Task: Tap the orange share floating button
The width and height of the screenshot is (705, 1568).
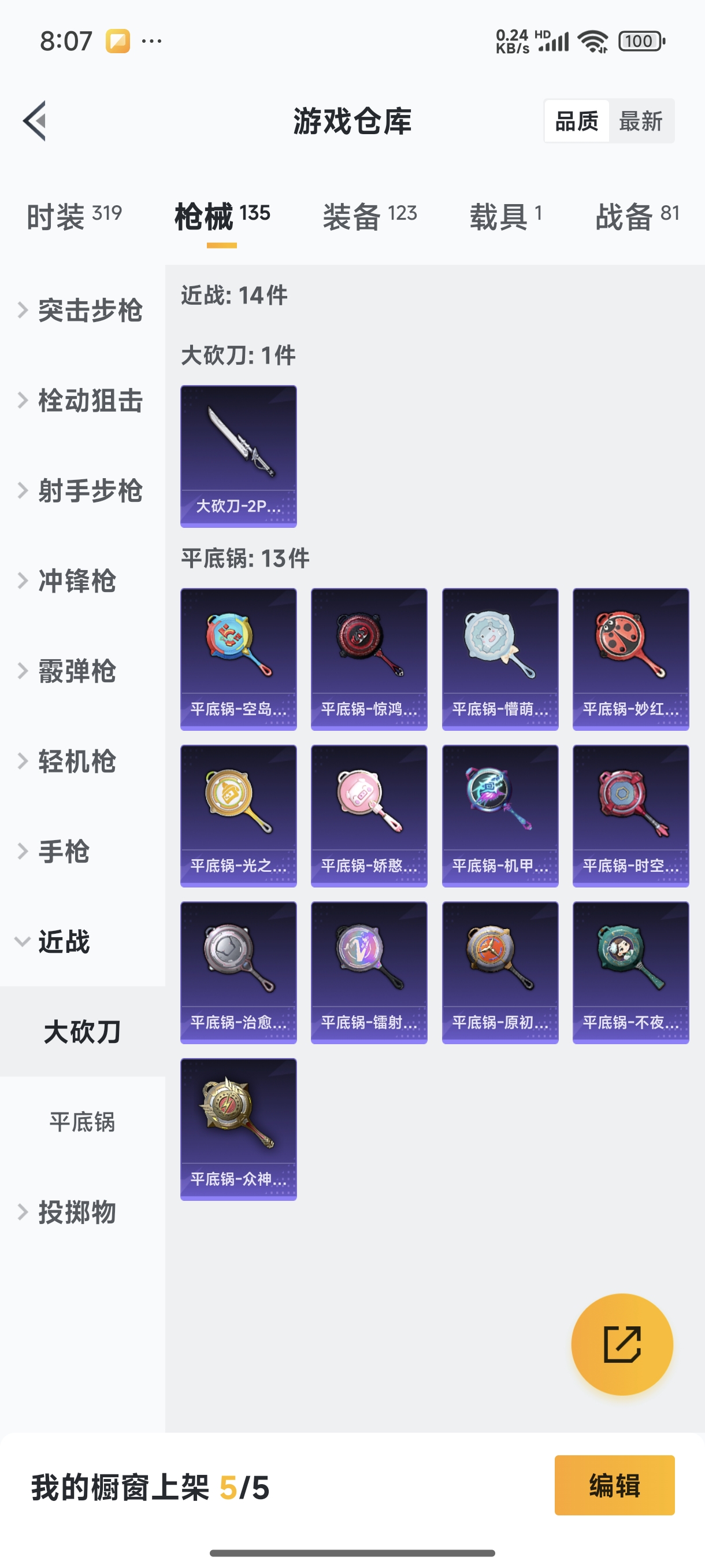Action: (622, 1344)
